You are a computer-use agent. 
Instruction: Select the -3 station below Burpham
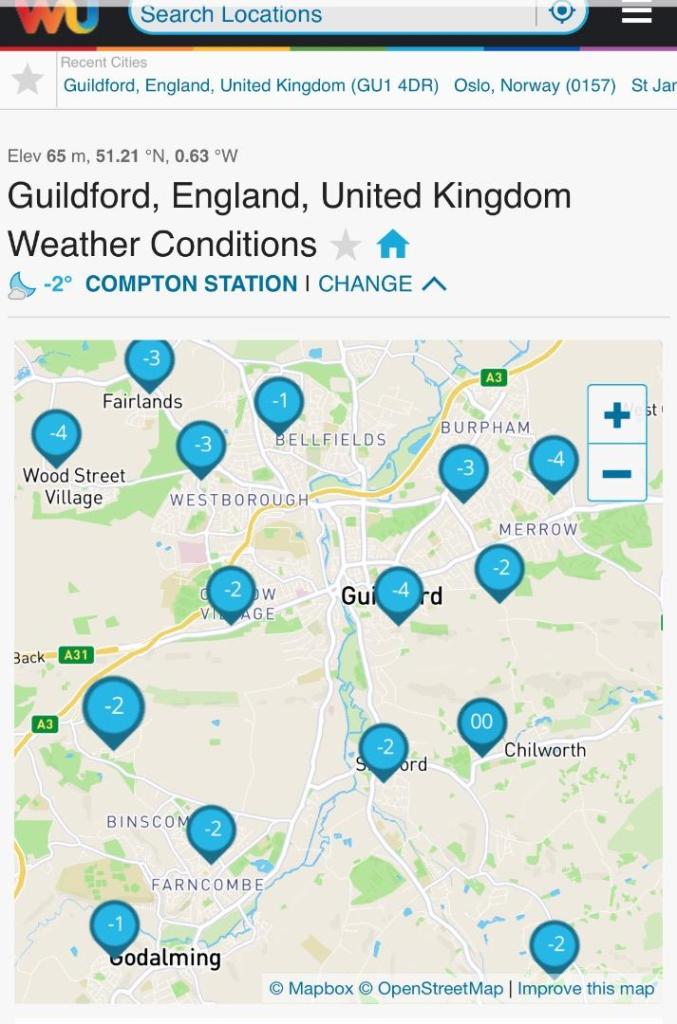[464, 469]
